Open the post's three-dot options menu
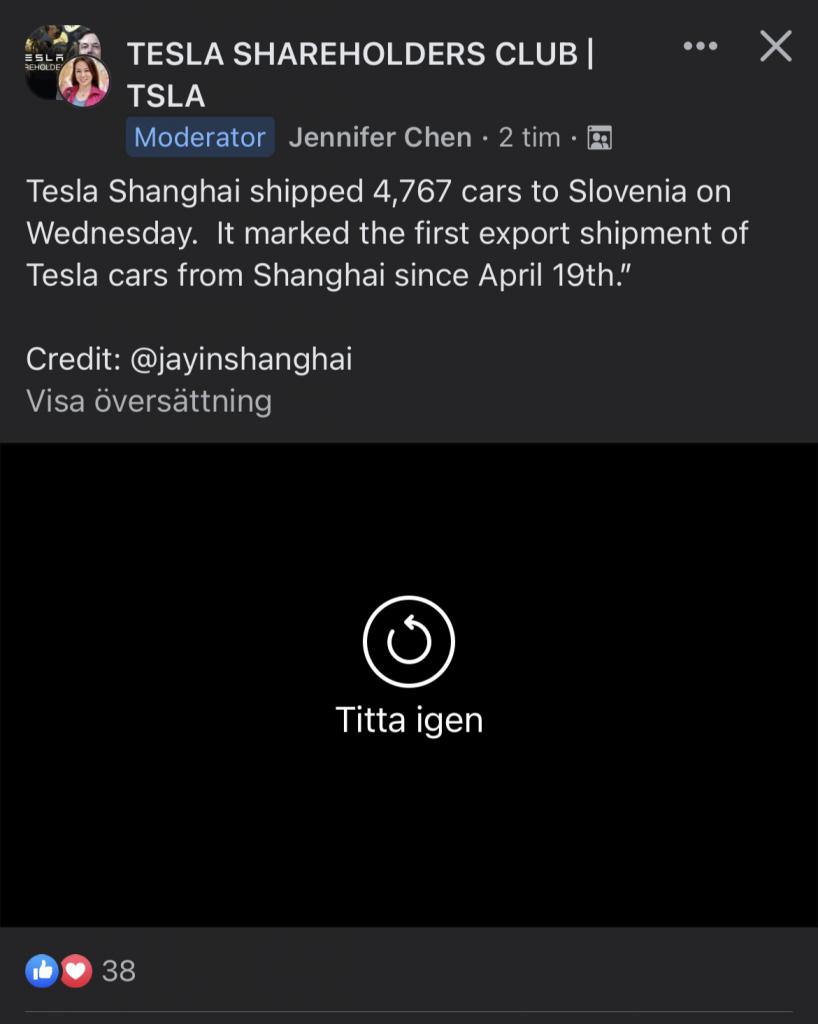This screenshot has width=818, height=1024. point(699,46)
